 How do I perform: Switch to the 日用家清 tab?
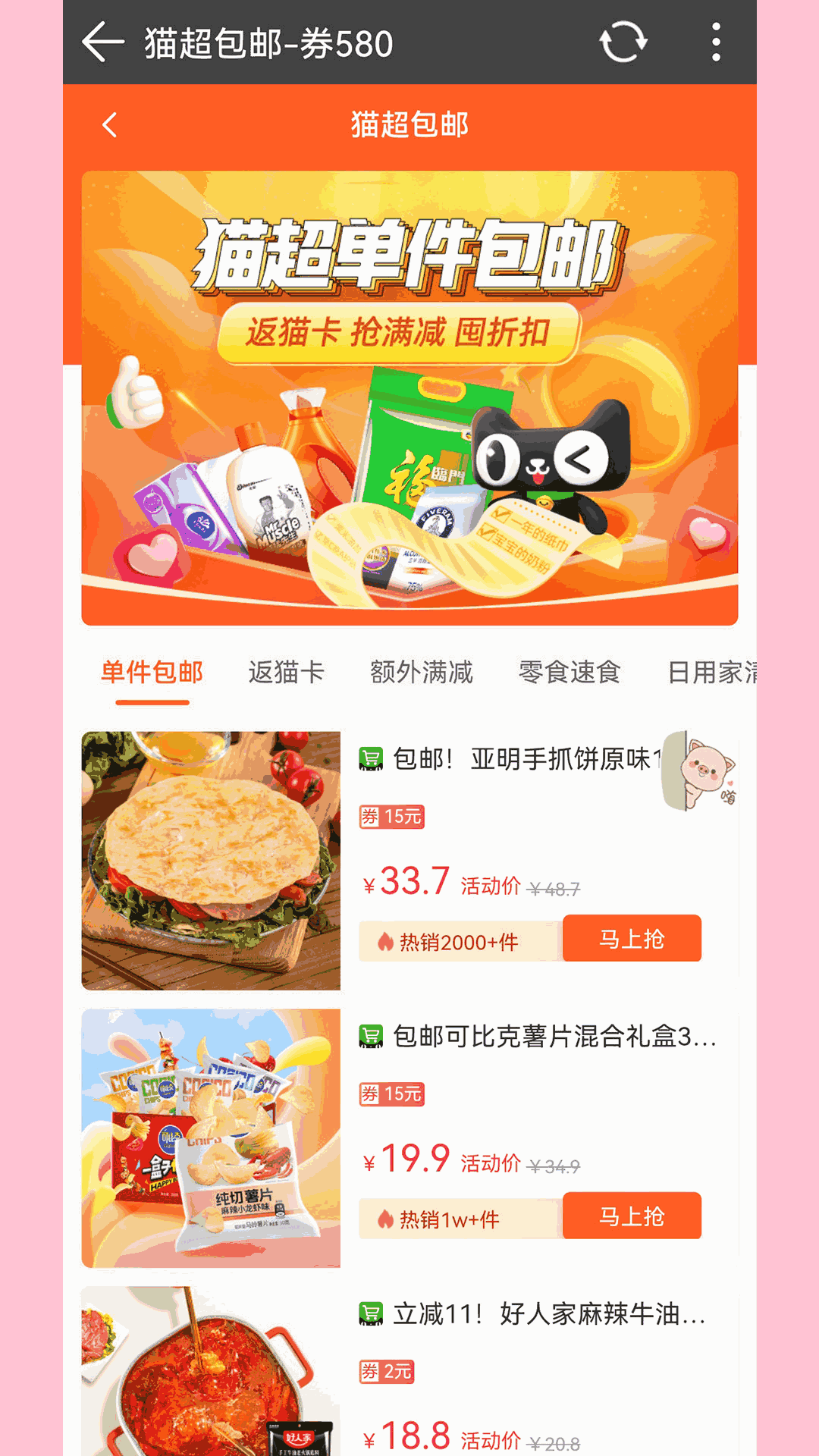point(711,673)
